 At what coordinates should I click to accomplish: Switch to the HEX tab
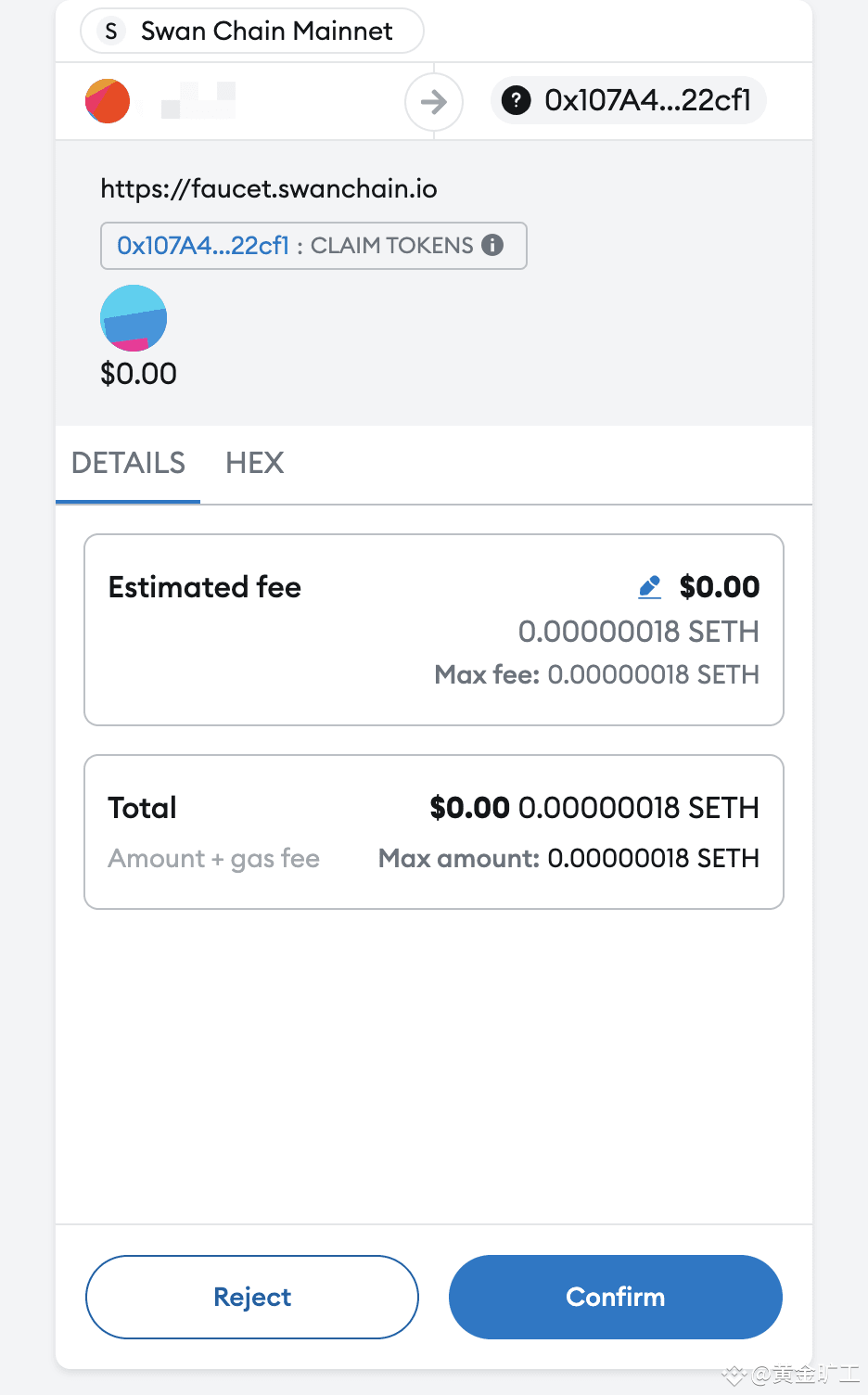coord(254,463)
